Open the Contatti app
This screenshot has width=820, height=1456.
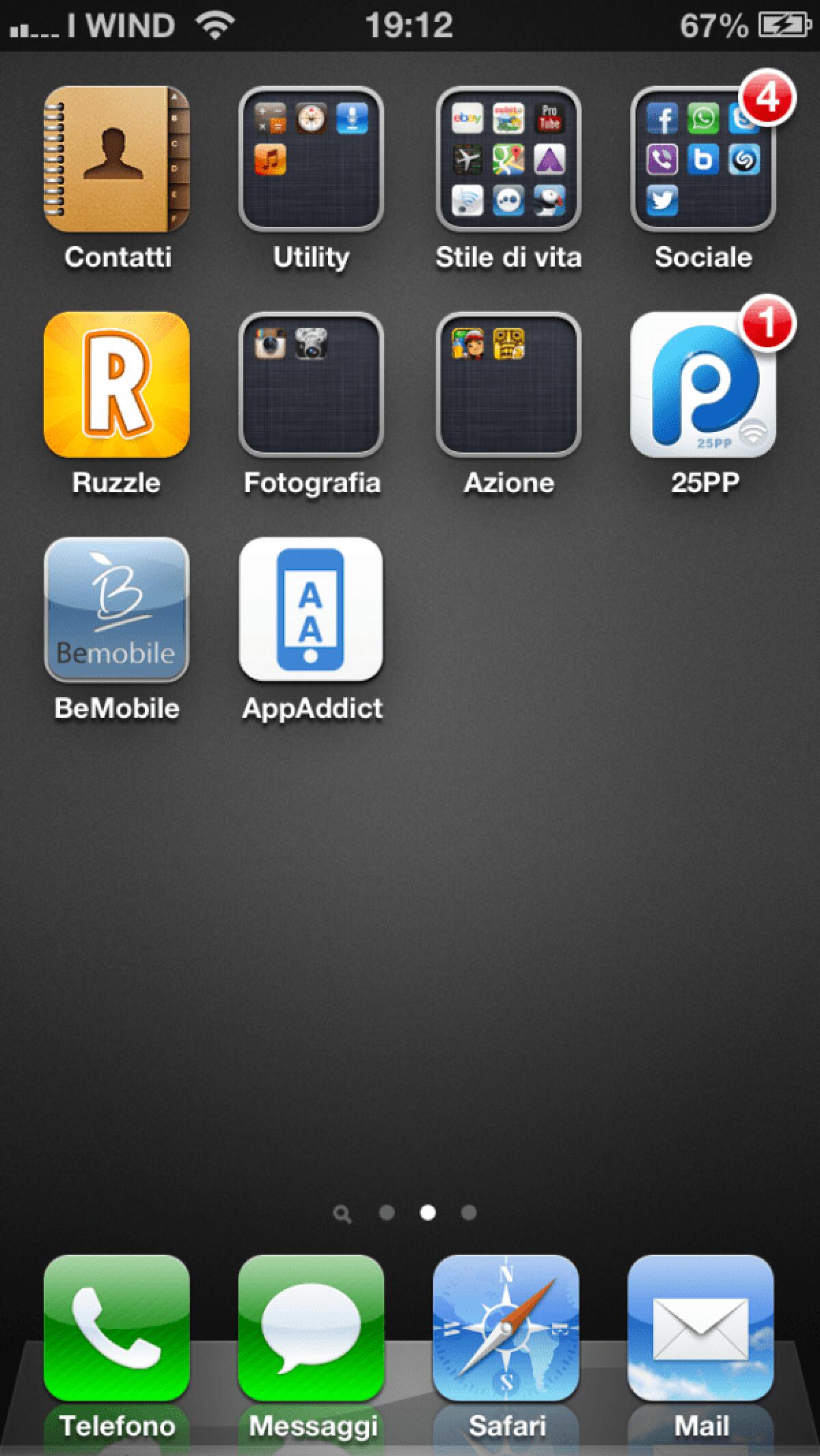[x=116, y=159]
